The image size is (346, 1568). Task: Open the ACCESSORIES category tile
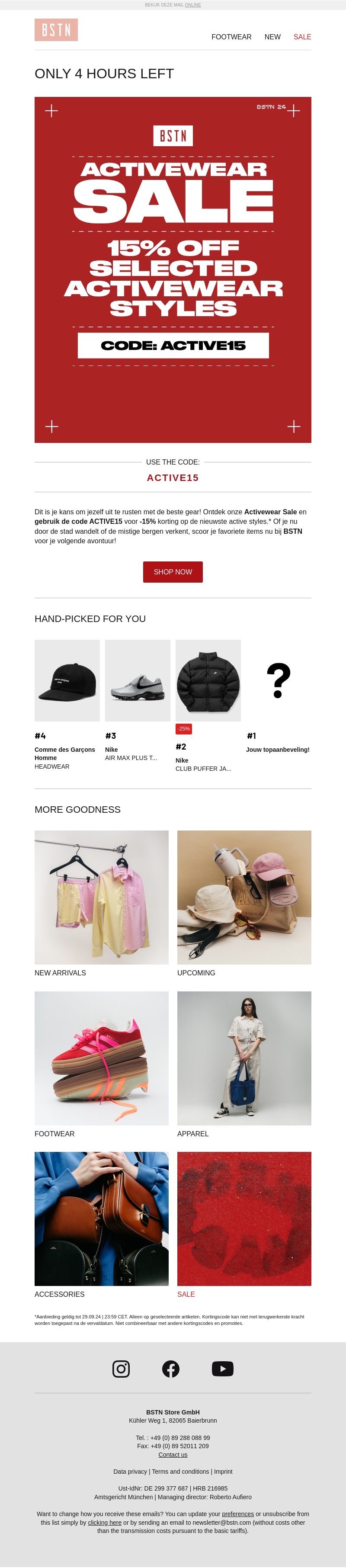102,1218
